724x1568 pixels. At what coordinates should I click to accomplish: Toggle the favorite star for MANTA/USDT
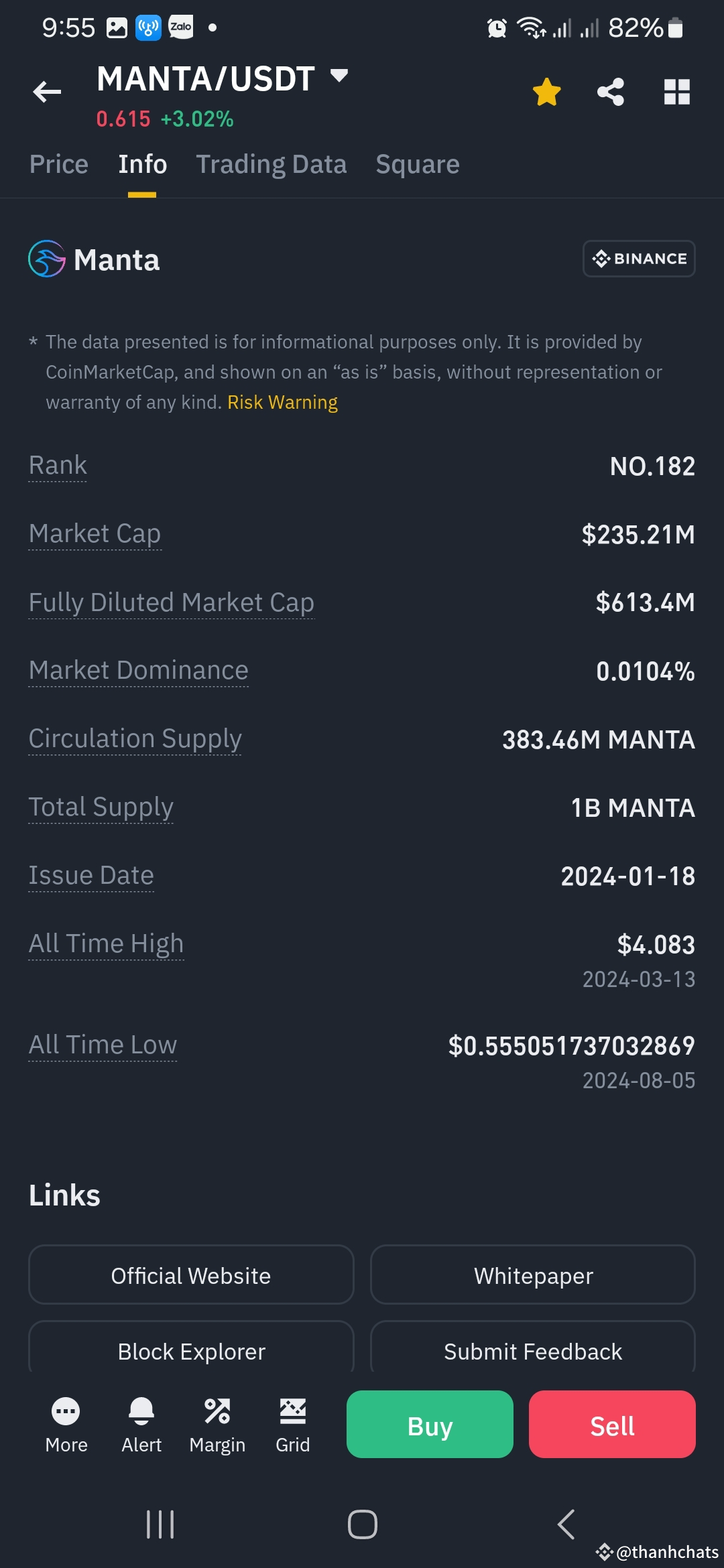click(x=546, y=92)
